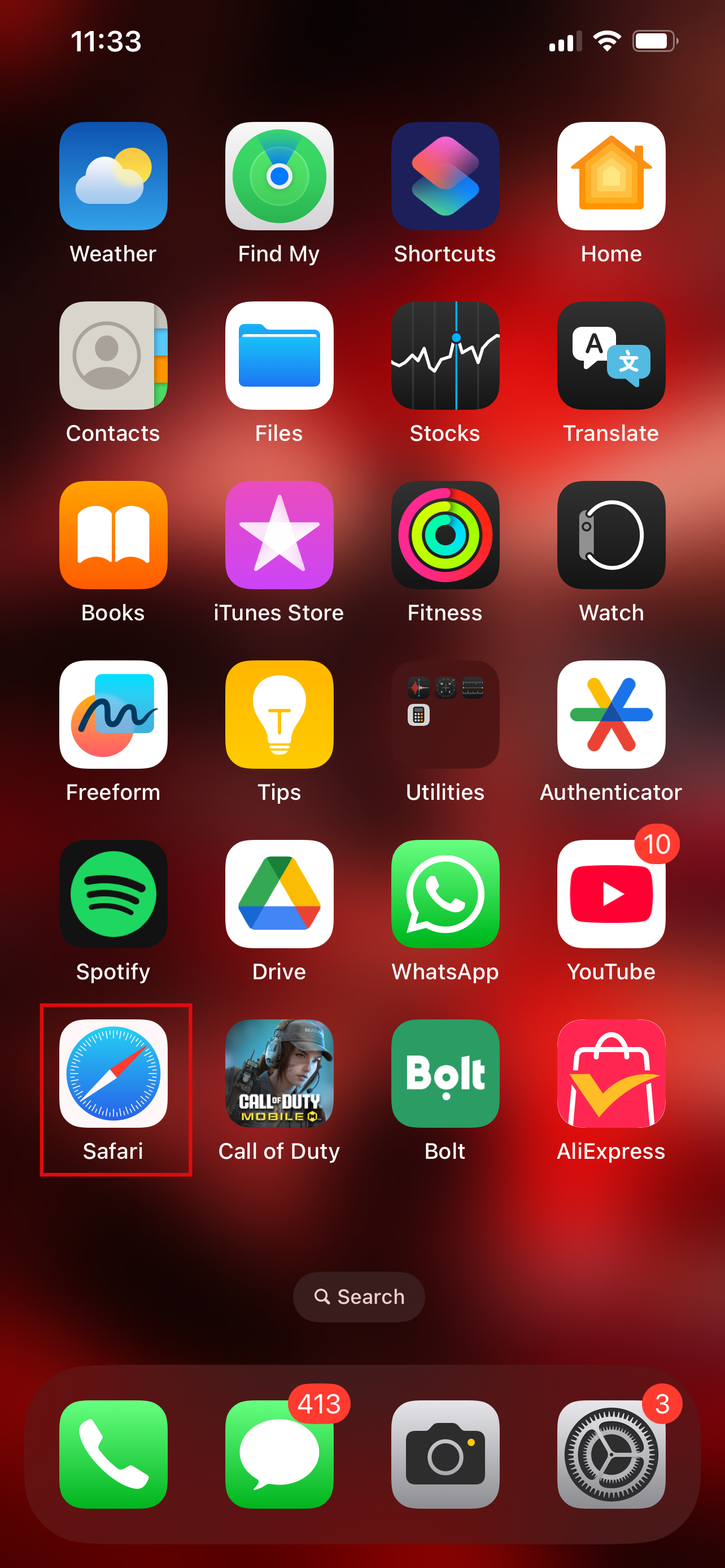The height and width of the screenshot is (1568, 725).
Task: Launch YouTube with 10 notifications
Action: pos(611,894)
